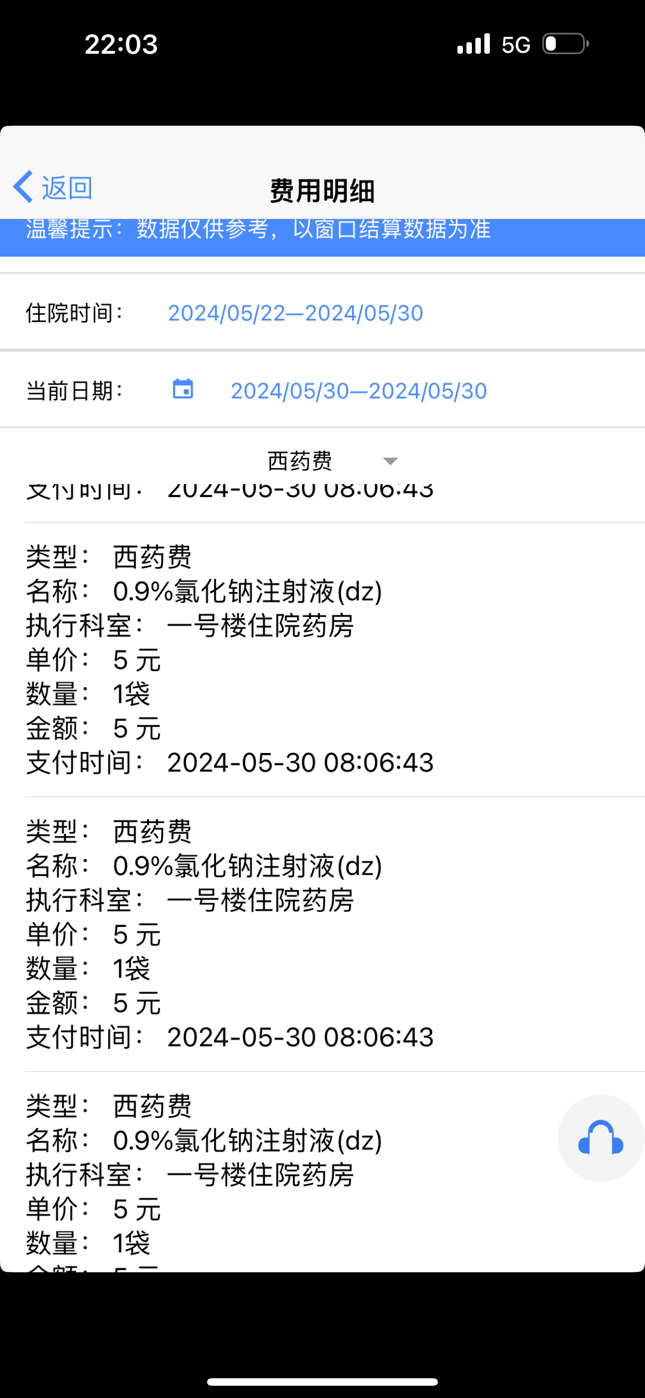Expand the 西药费 category dropdown

pyautogui.click(x=333, y=461)
